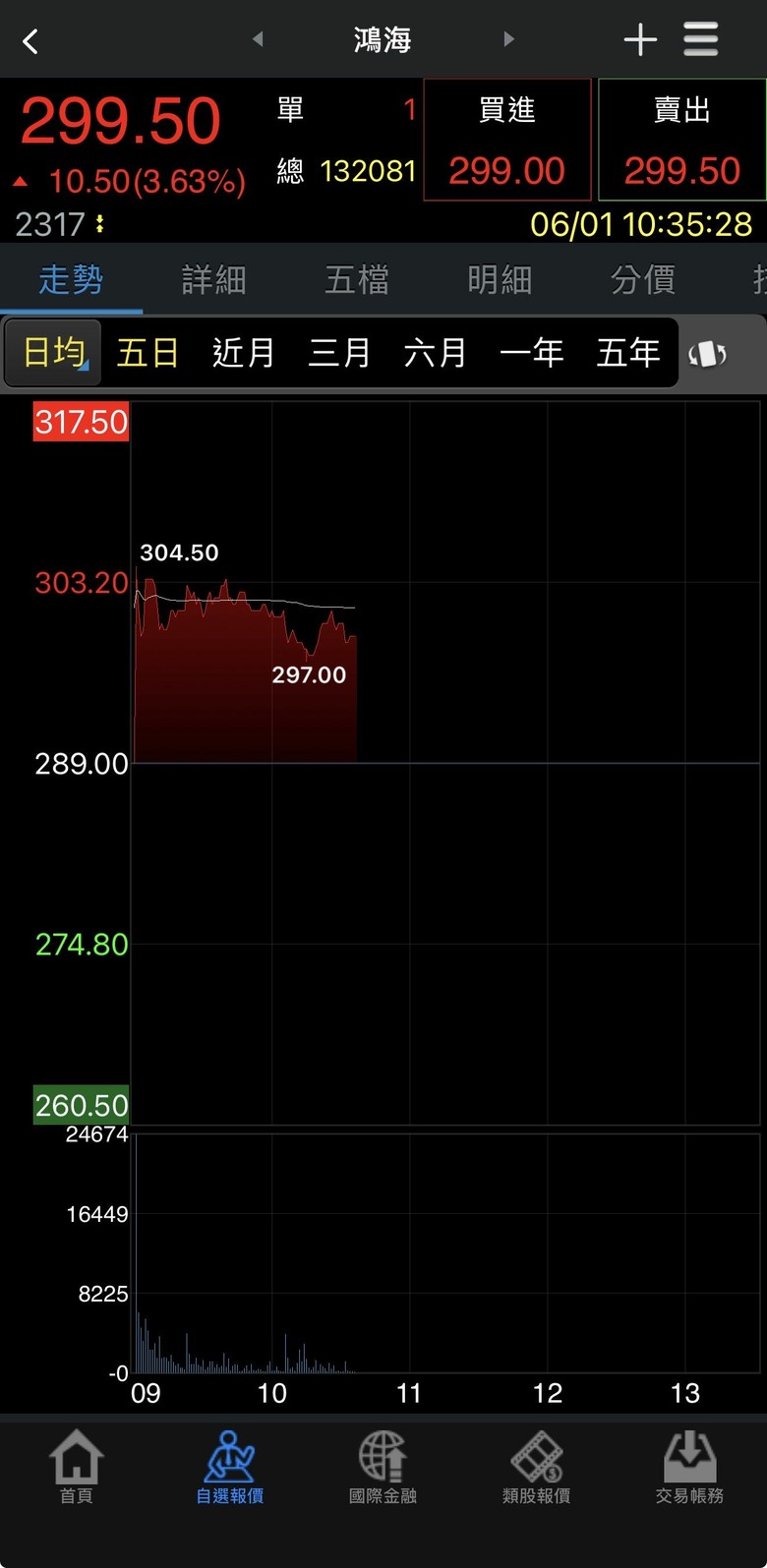The image size is (767, 1568).
Task: Tap the 賣出 sell button at 299.50
Action: (x=681, y=140)
